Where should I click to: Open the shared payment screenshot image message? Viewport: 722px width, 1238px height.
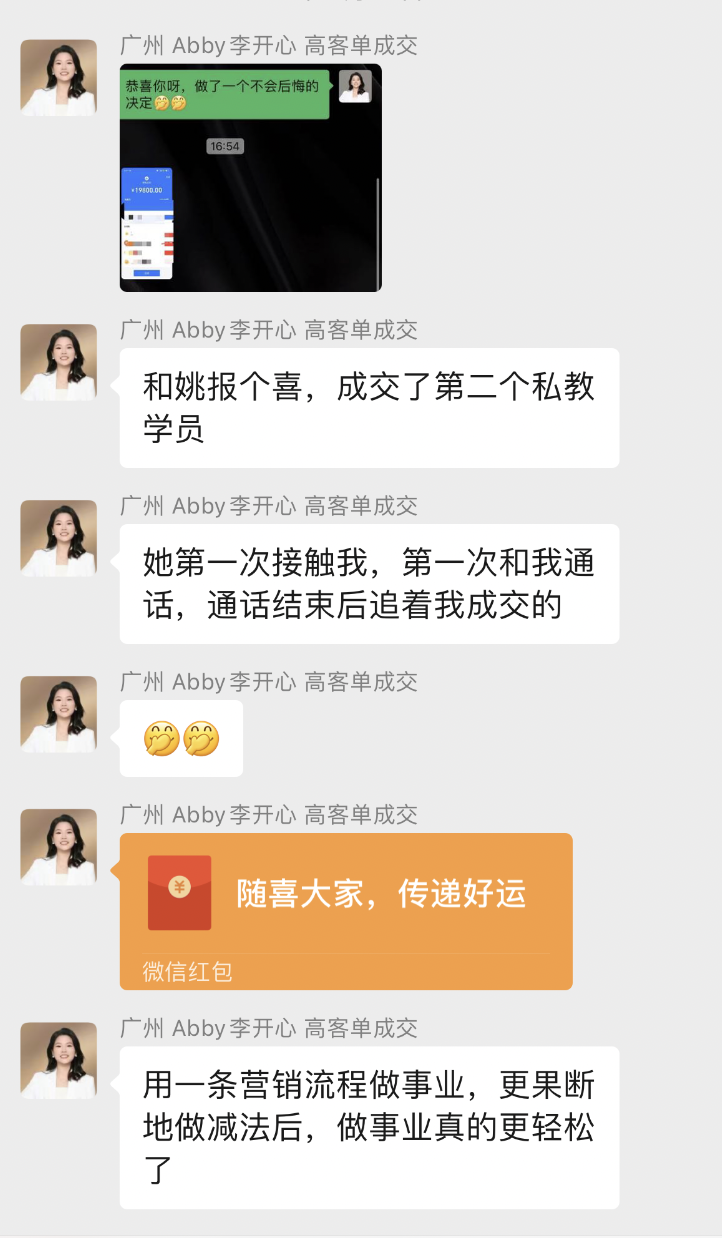pyautogui.click(x=250, y=178)
